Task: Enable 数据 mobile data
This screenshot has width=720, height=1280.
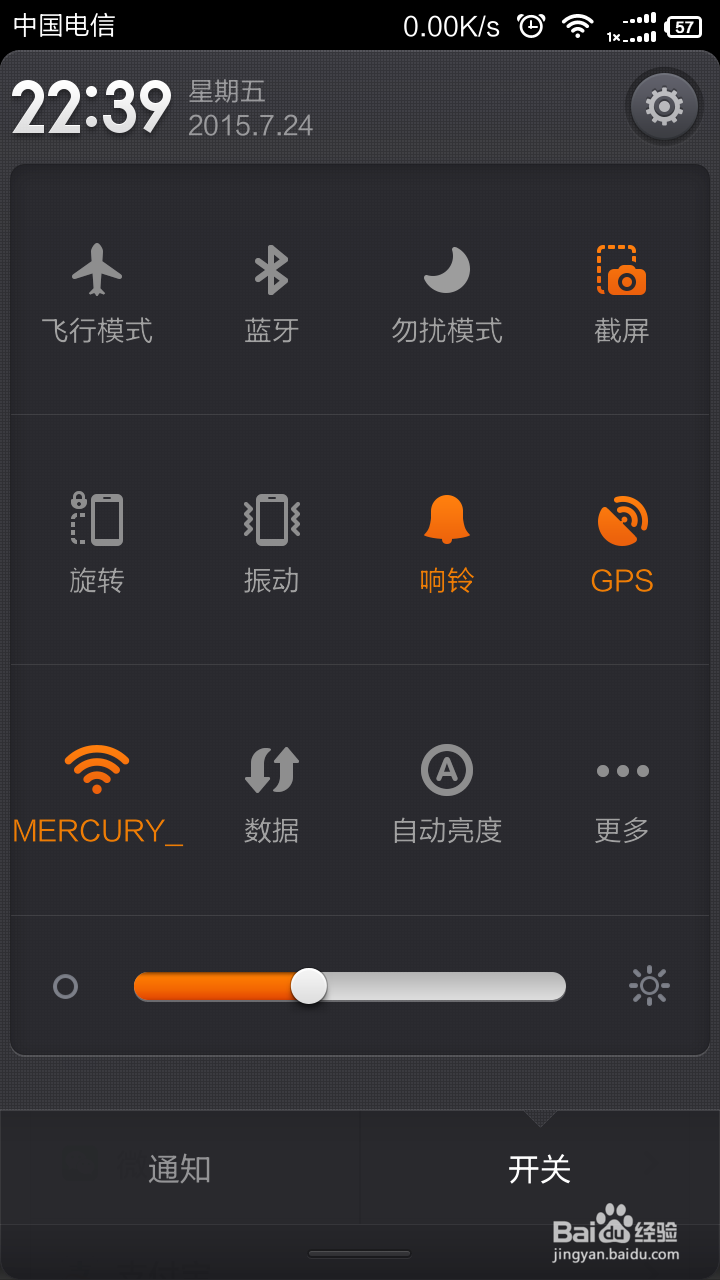Action: [271, 794]
